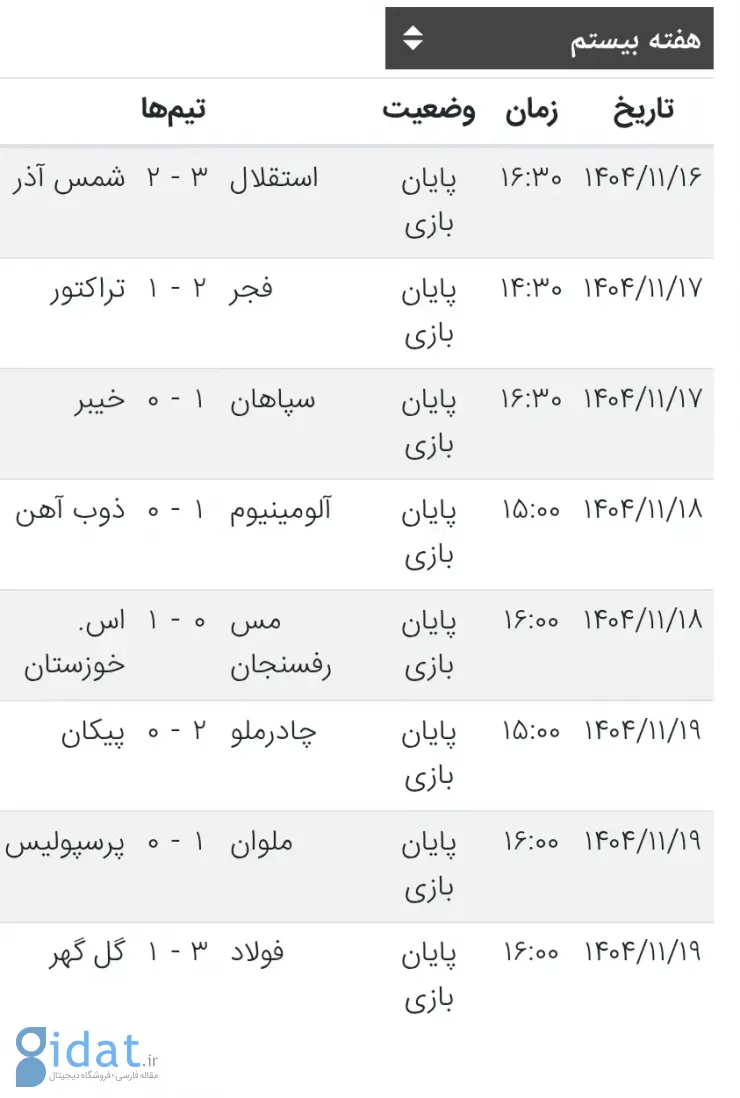This screenshot has width=740, height=1098.
Task: Open the فولاد ۳-۱ گل گهر match
Action: [x=170, y=952]
